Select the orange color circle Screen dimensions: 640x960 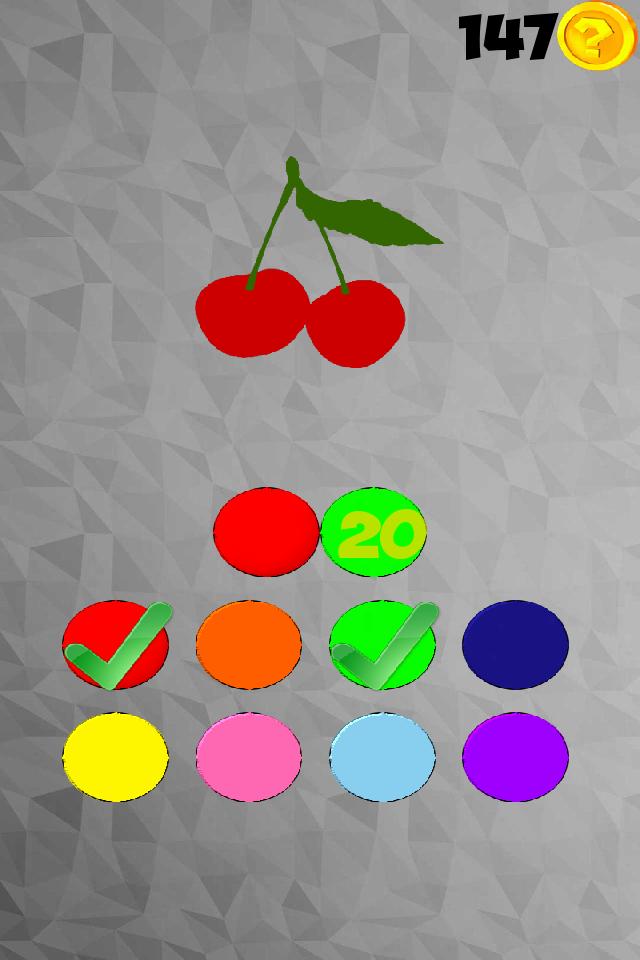click(x=249, y=645)
